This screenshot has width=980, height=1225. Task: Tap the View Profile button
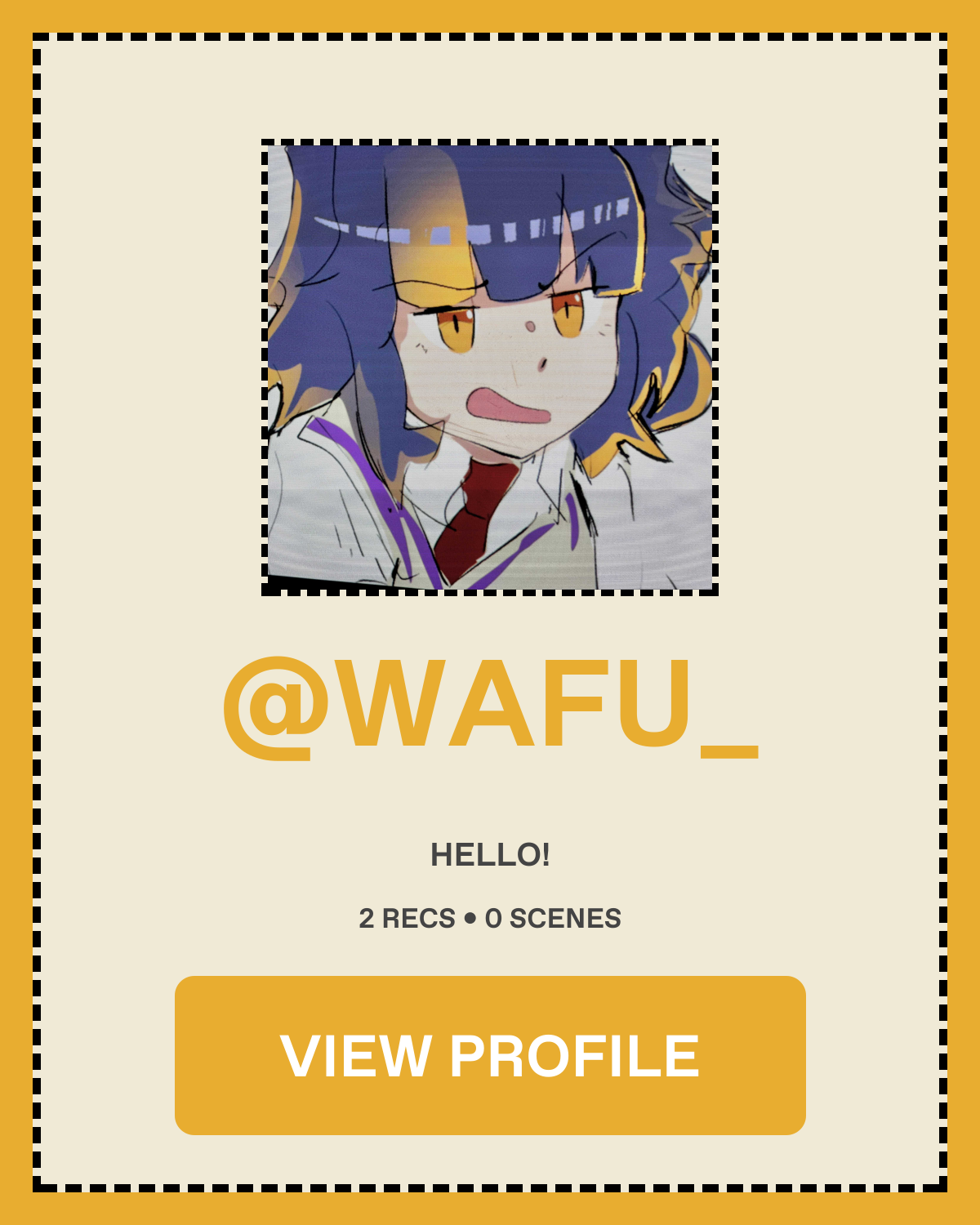tap(490, 1055)
